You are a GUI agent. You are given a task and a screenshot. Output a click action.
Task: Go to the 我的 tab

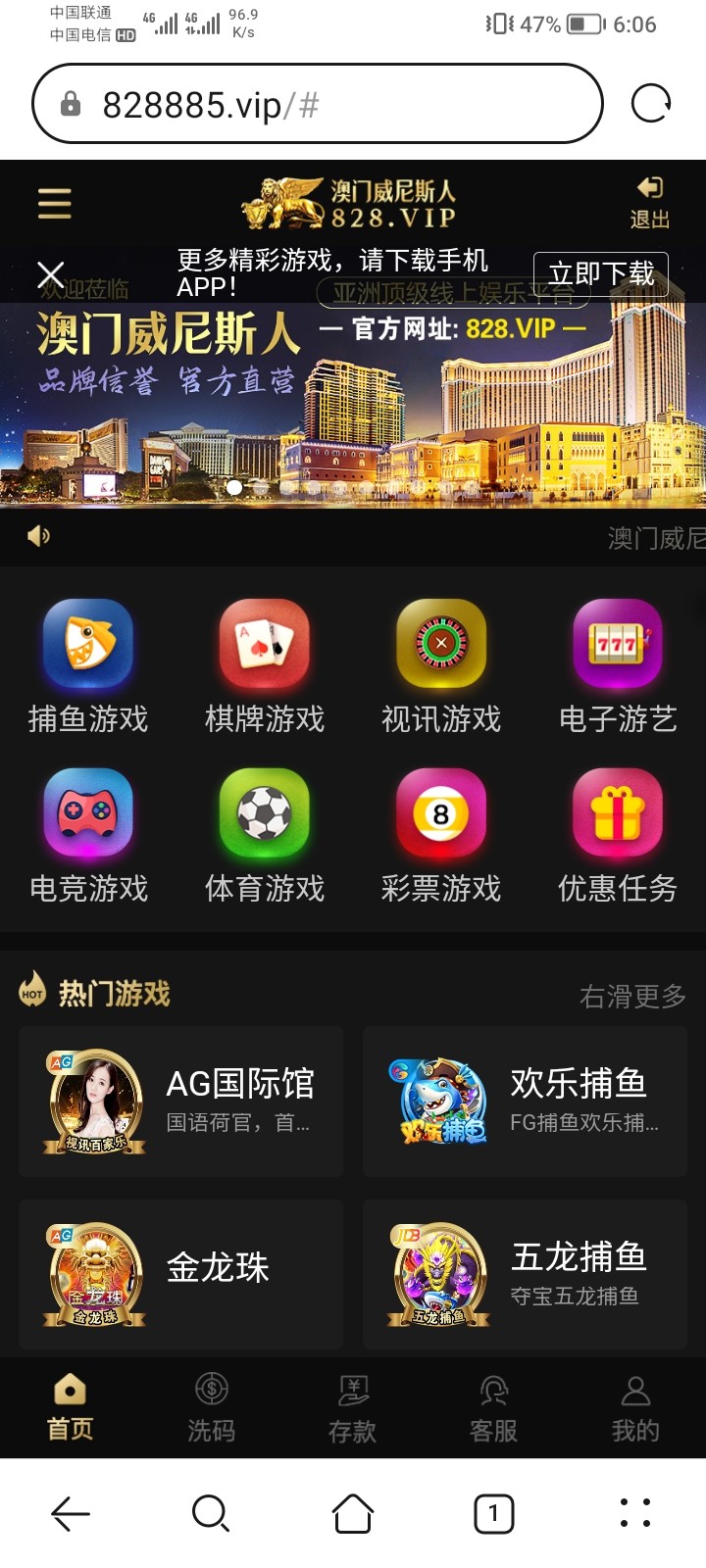point(635,1408)
